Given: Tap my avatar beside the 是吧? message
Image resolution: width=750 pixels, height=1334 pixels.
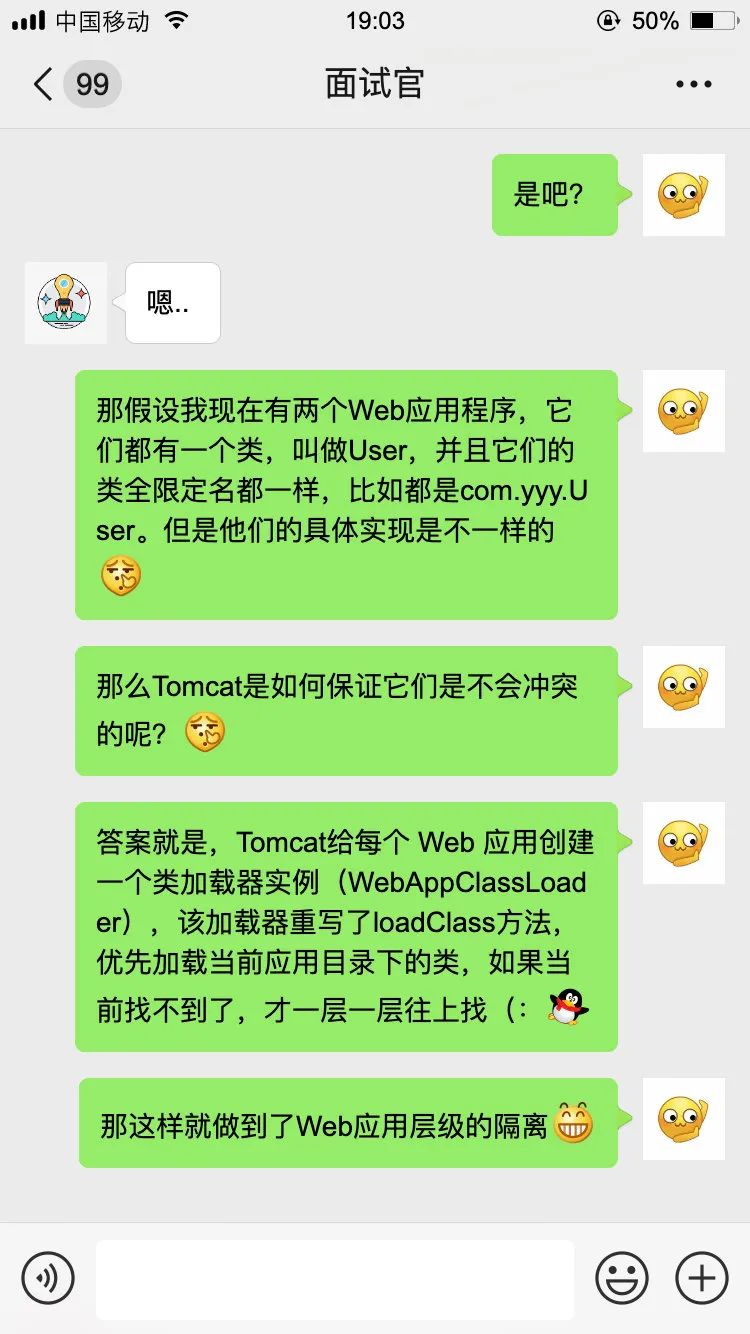Looking at the screenshot, I should point(683,195).
